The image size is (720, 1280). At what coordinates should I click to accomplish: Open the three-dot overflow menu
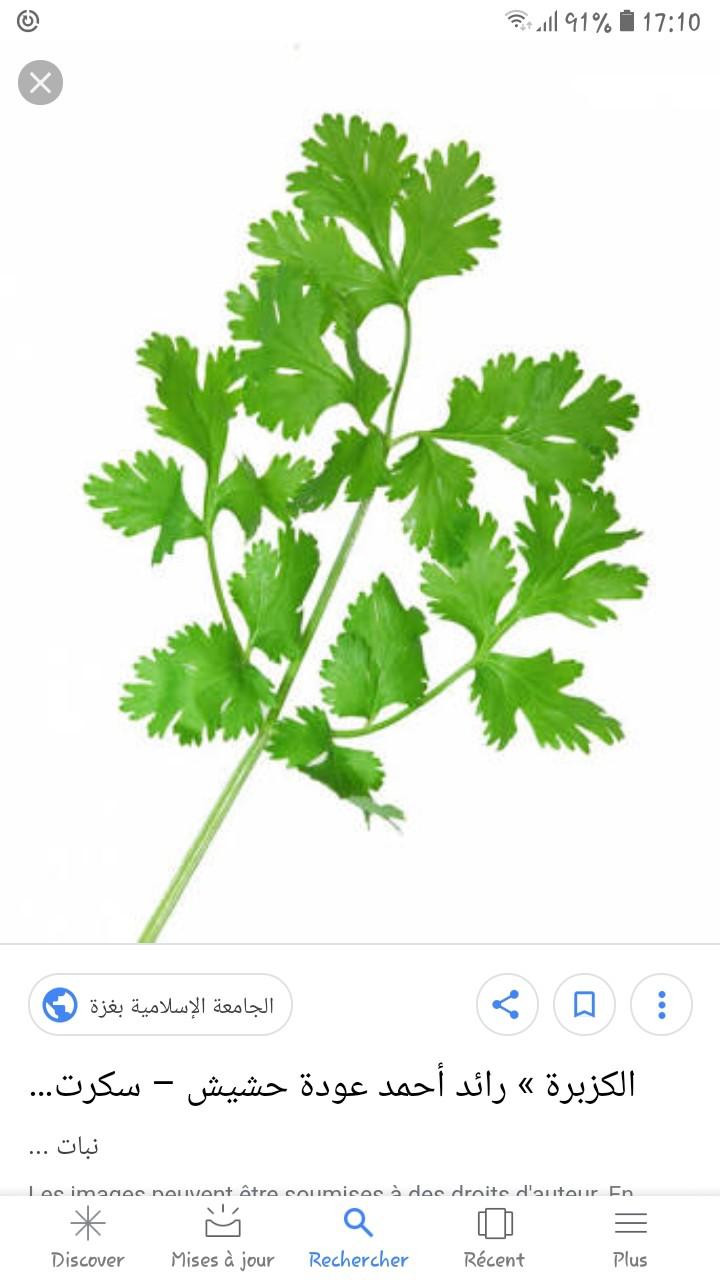(661, 1005)
